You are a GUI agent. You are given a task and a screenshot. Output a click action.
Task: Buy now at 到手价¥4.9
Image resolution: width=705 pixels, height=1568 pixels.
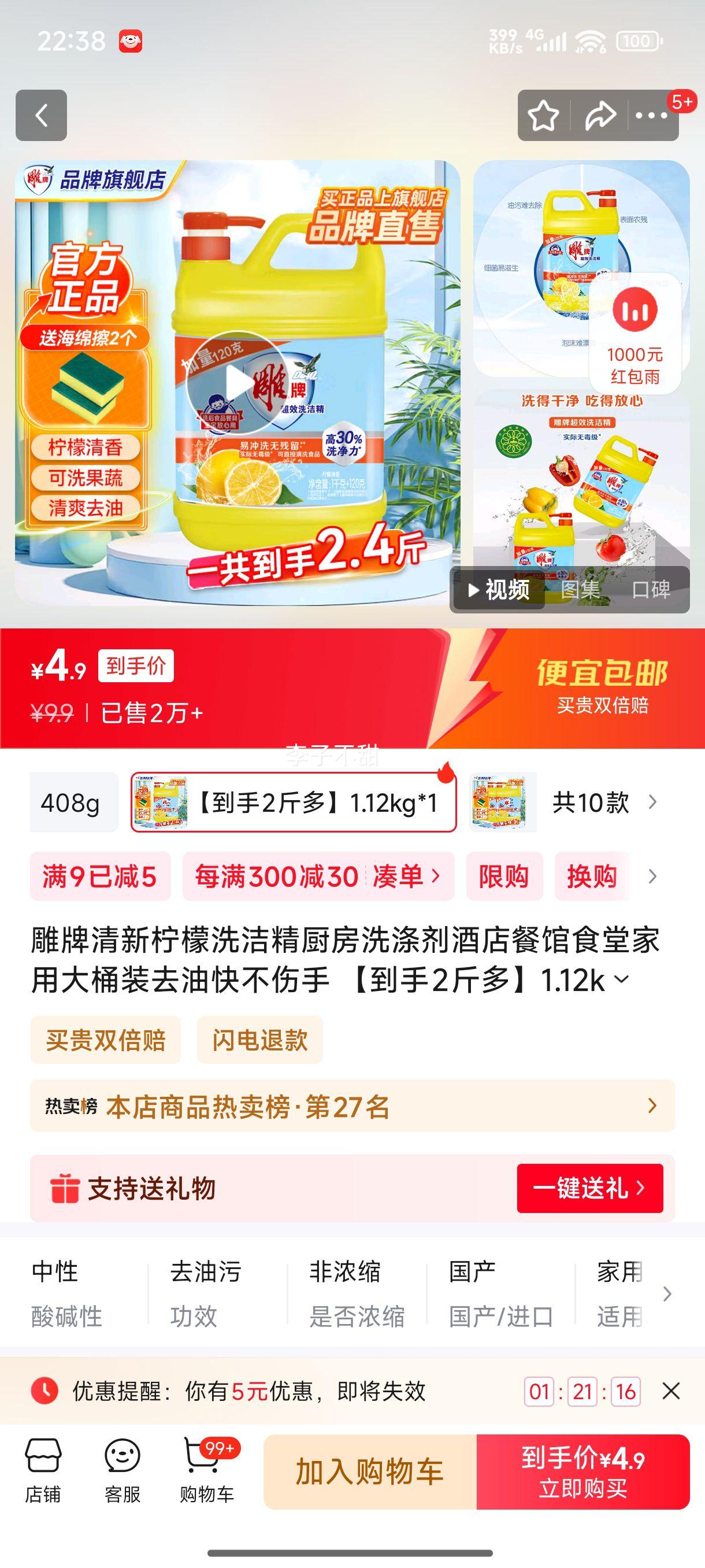(582, 1471)
